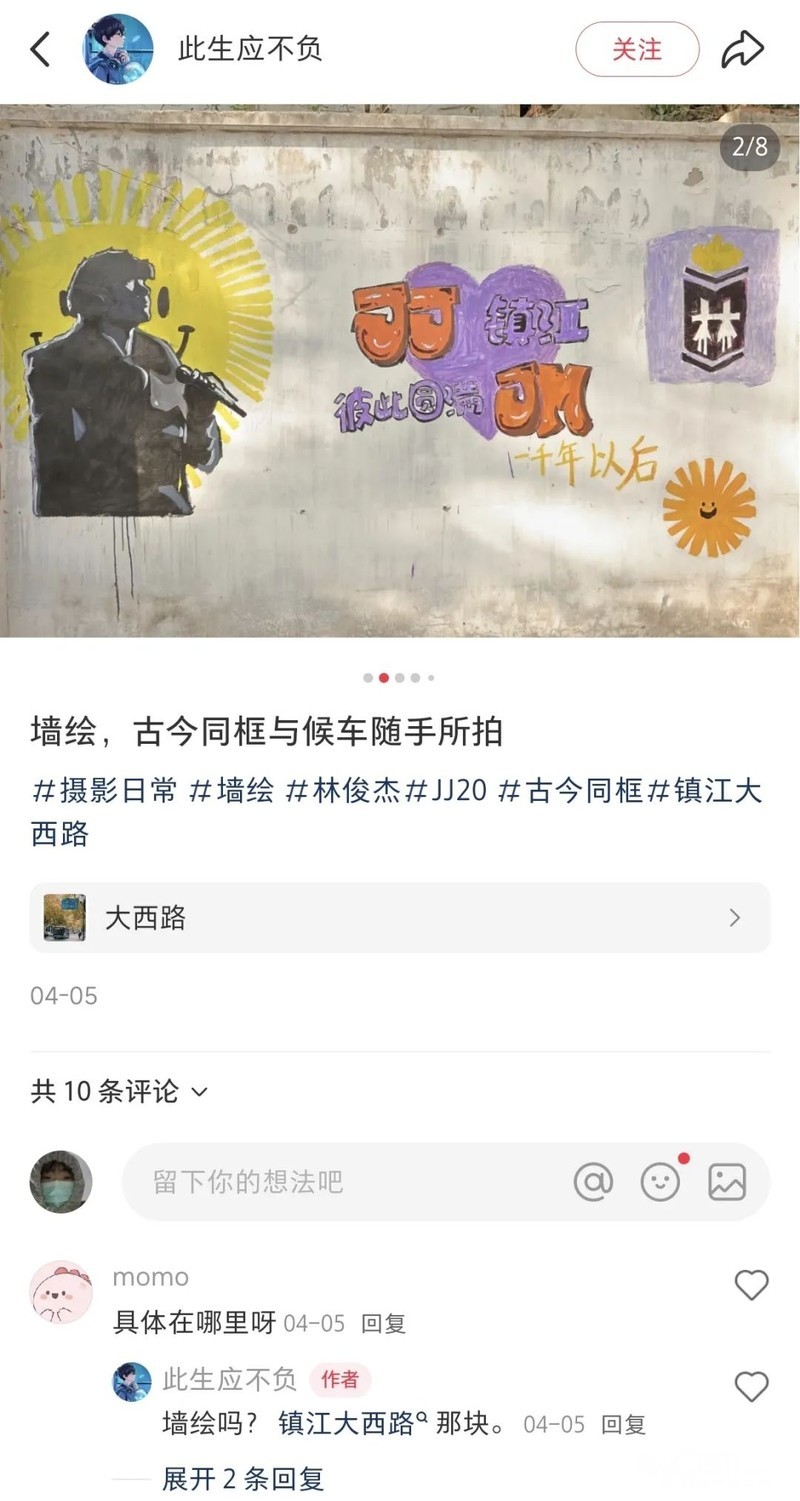Open the #摄影日常 hashtag
This screenshot has height=1501, width=800.
point(106,791)
